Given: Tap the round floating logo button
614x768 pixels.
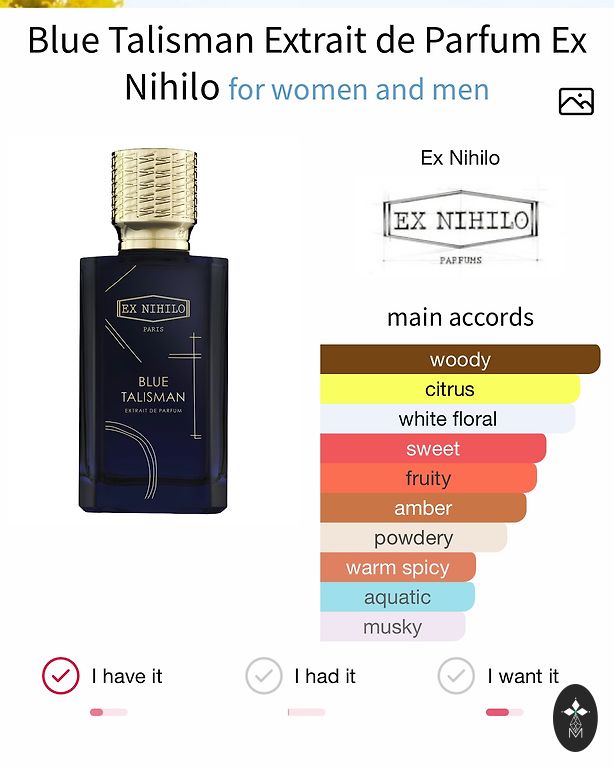Looking at the screenshot, I should (x=575, y=718).
